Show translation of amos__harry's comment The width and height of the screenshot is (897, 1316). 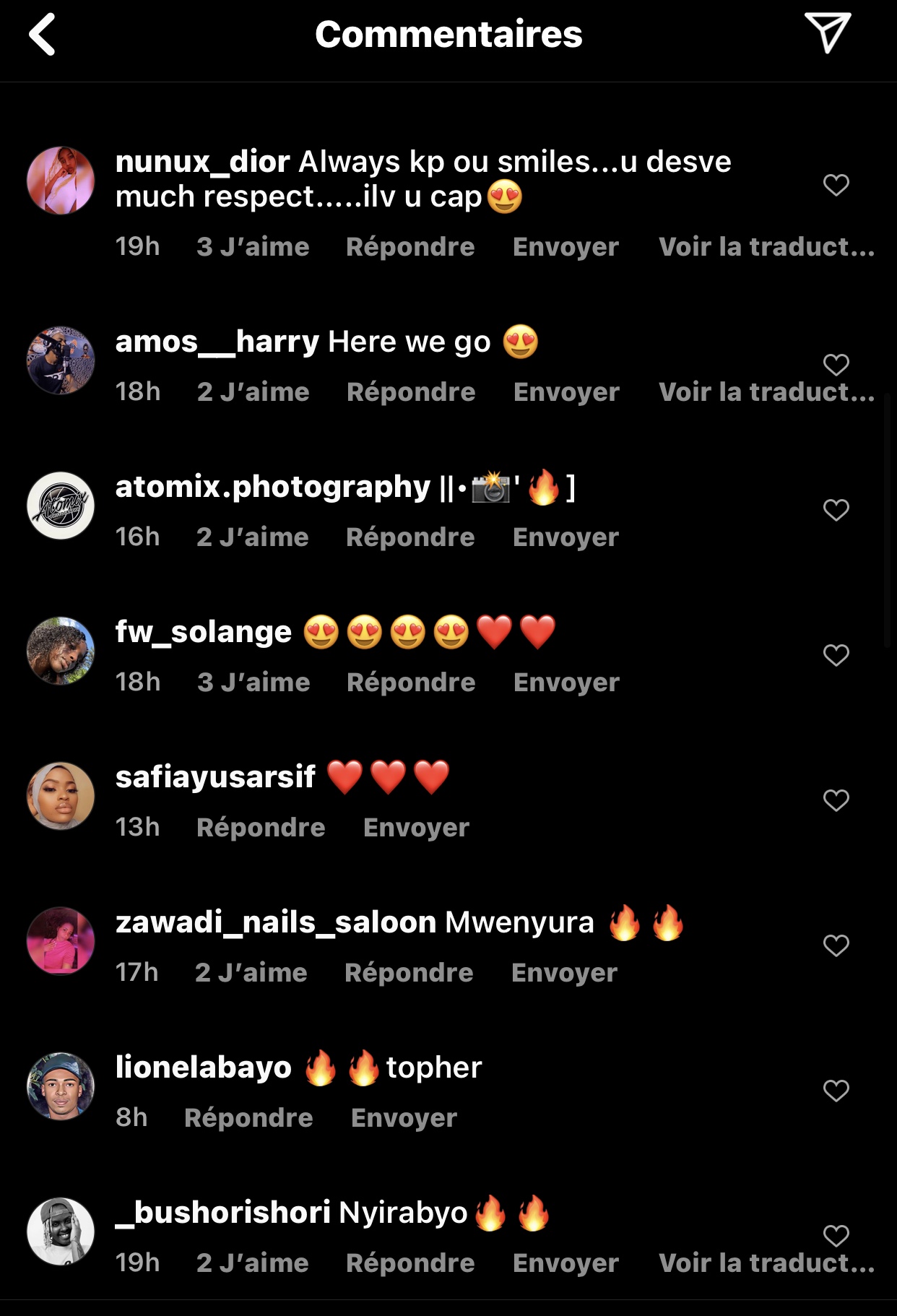(x=766, y=391)
